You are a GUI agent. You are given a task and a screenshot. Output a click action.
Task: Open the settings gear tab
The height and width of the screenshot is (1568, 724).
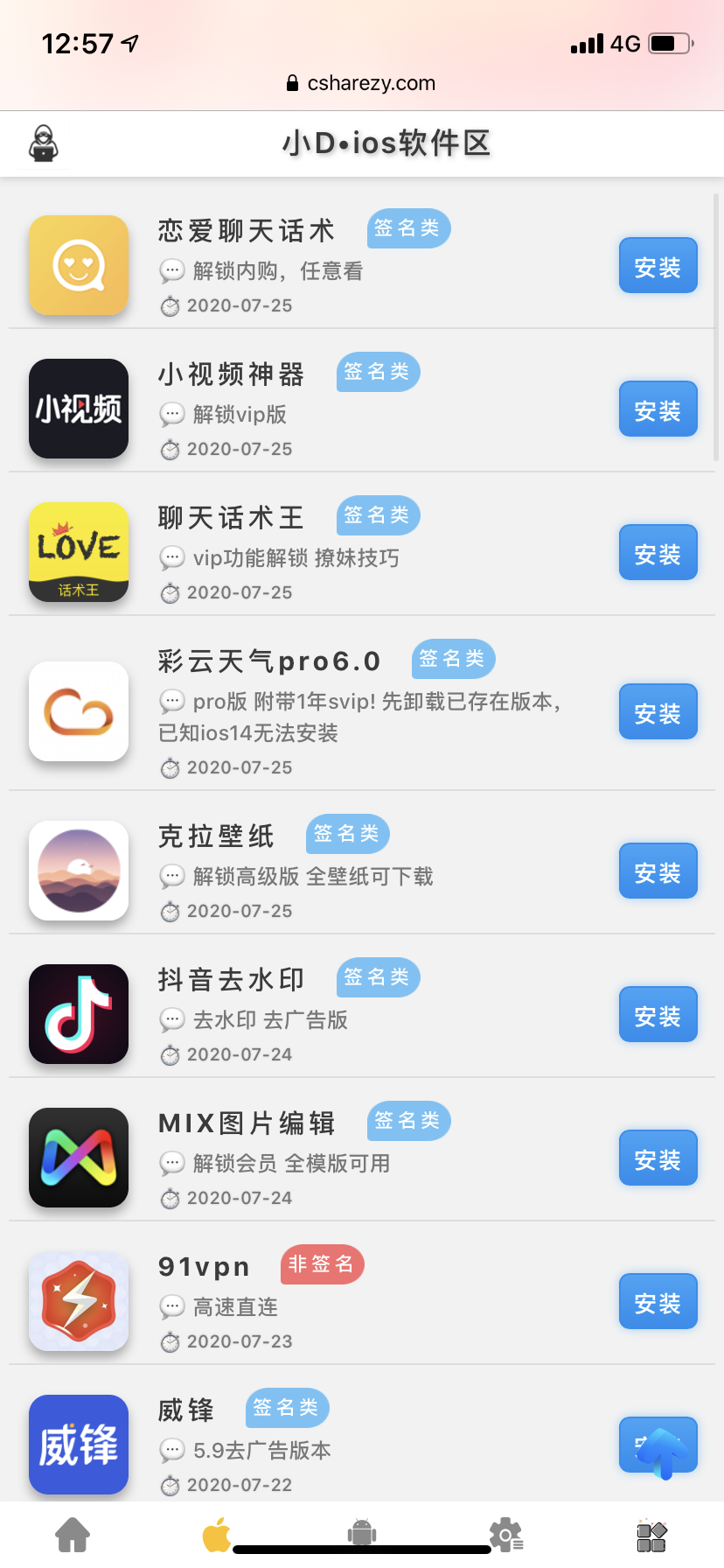click(505, 1535)
